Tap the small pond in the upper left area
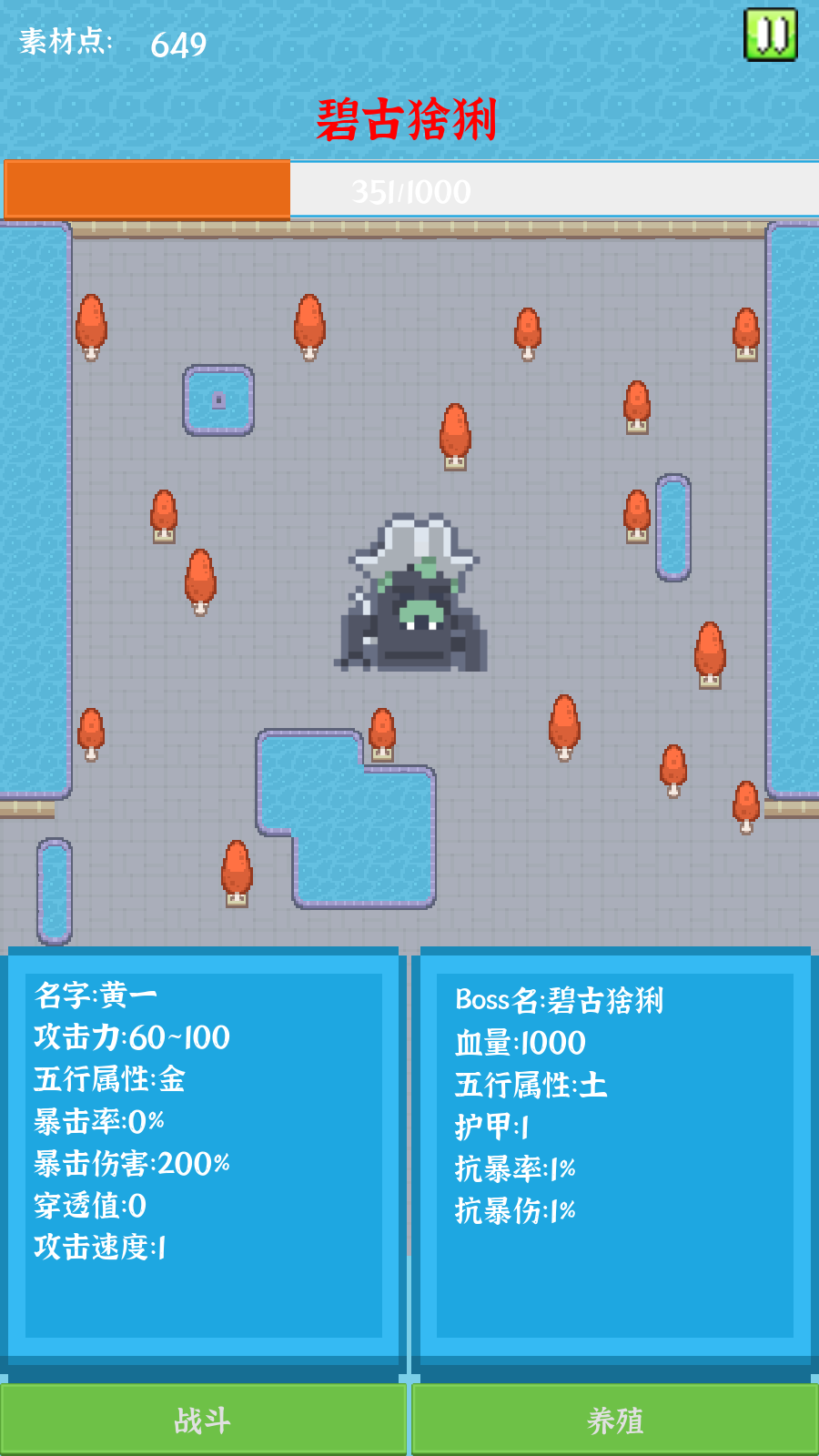 click(219, 399)
